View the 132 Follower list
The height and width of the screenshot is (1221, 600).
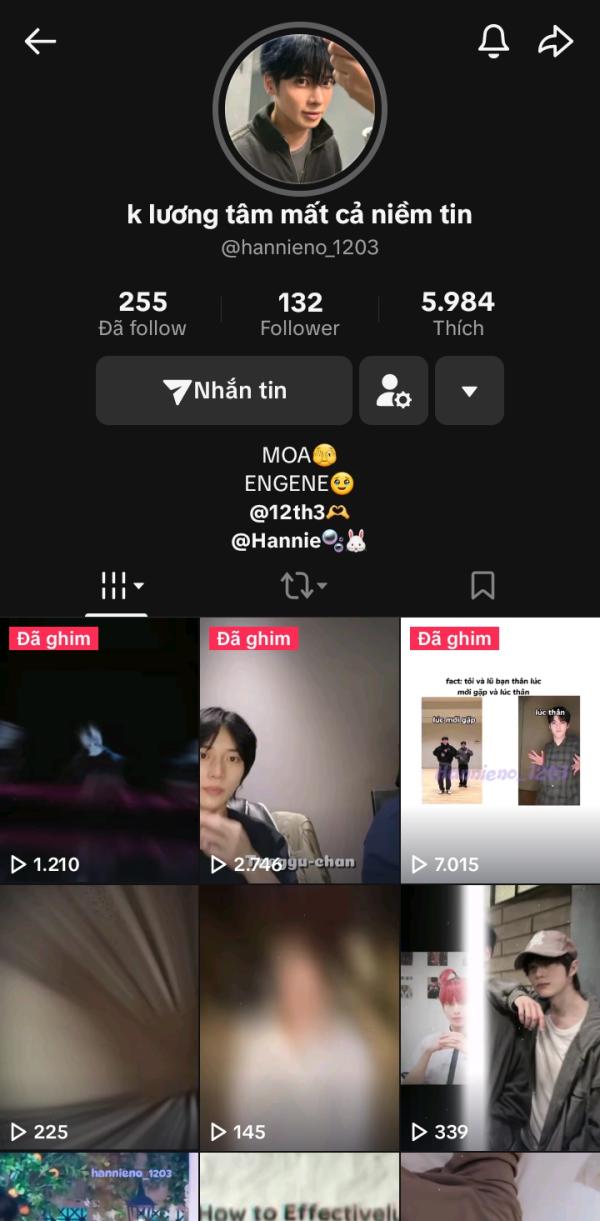[299, 313]
